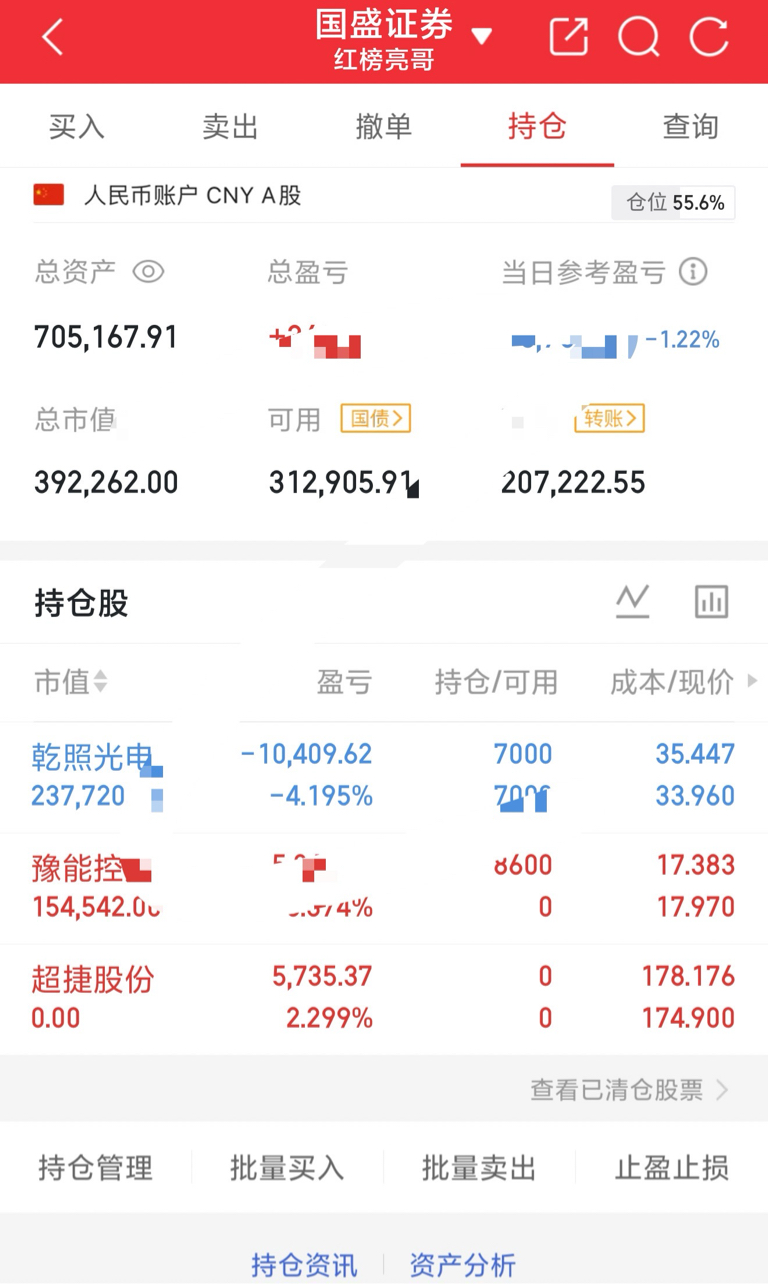Select the 查询 tab
The image size is (768, 1284).
coord(691,127)
